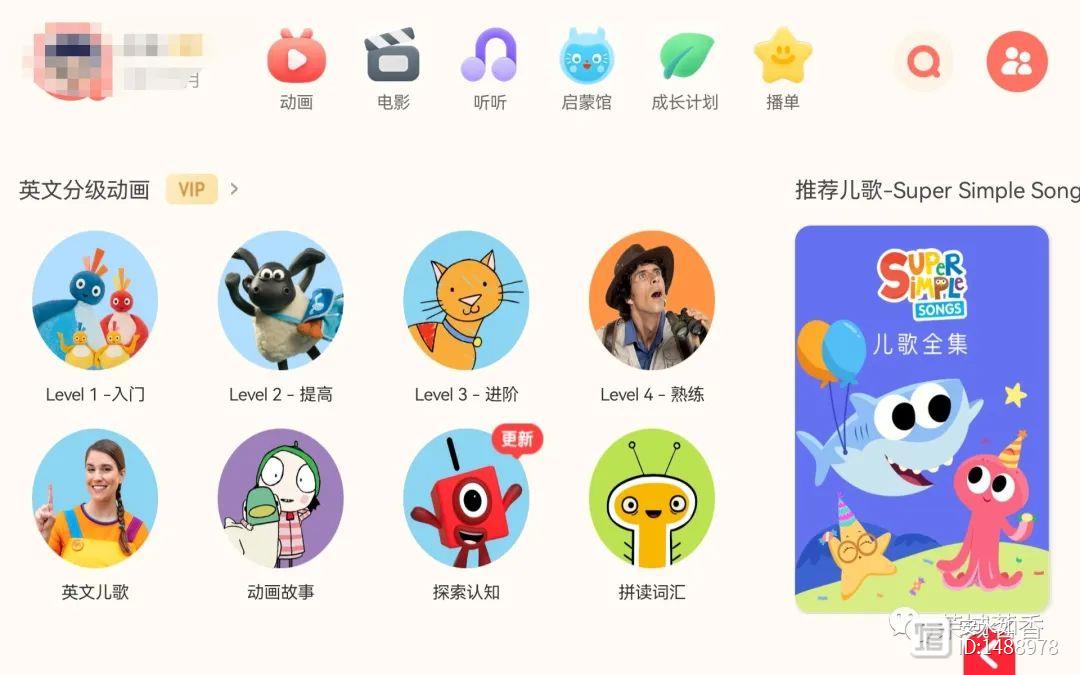The image size is (1080, 675).
Task: Open Level 2 - 提高 cartoons
Action: pyautogui.click(x=280, y=302)
